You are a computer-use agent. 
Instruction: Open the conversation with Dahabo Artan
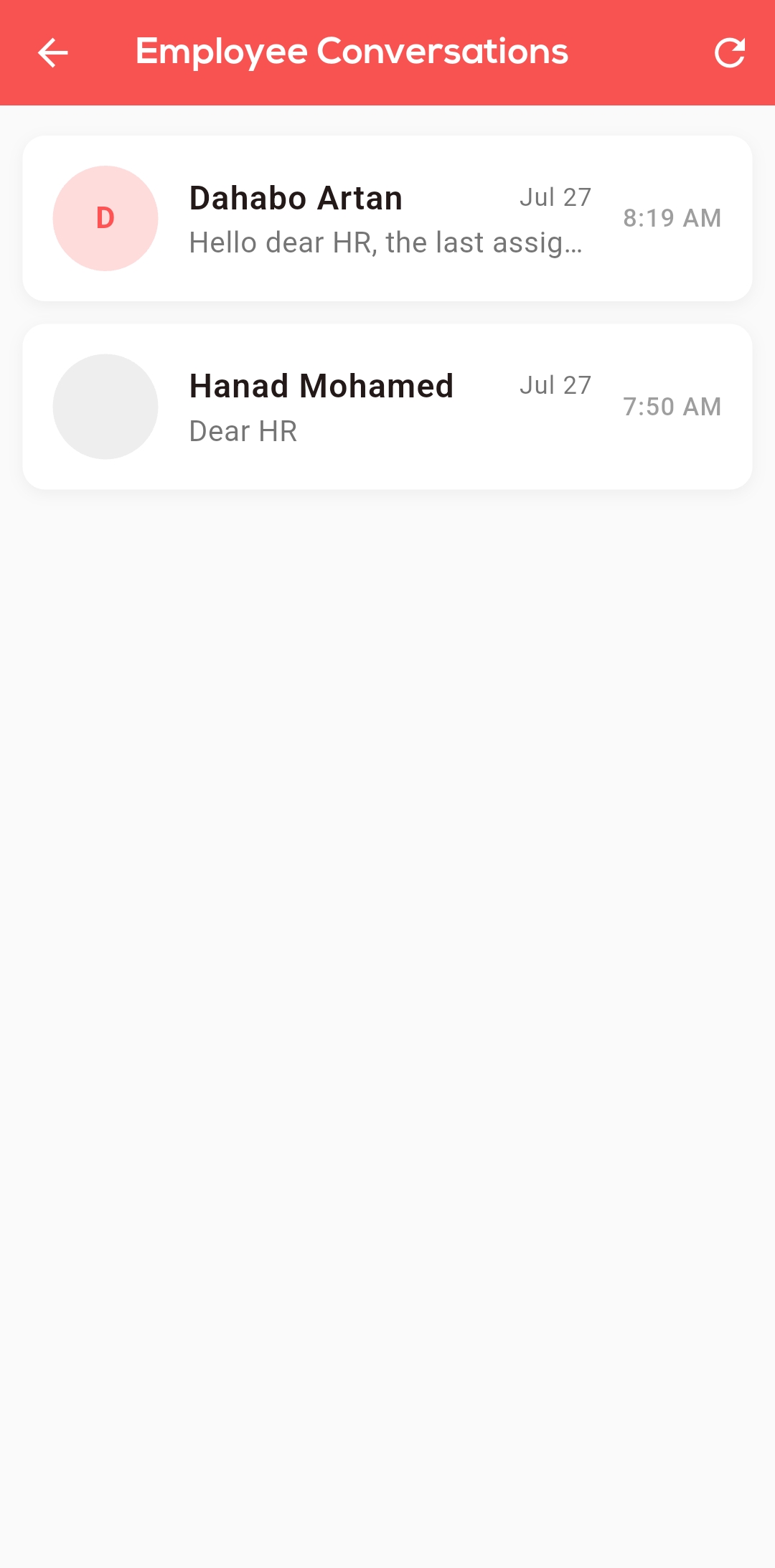coord(387,218)
